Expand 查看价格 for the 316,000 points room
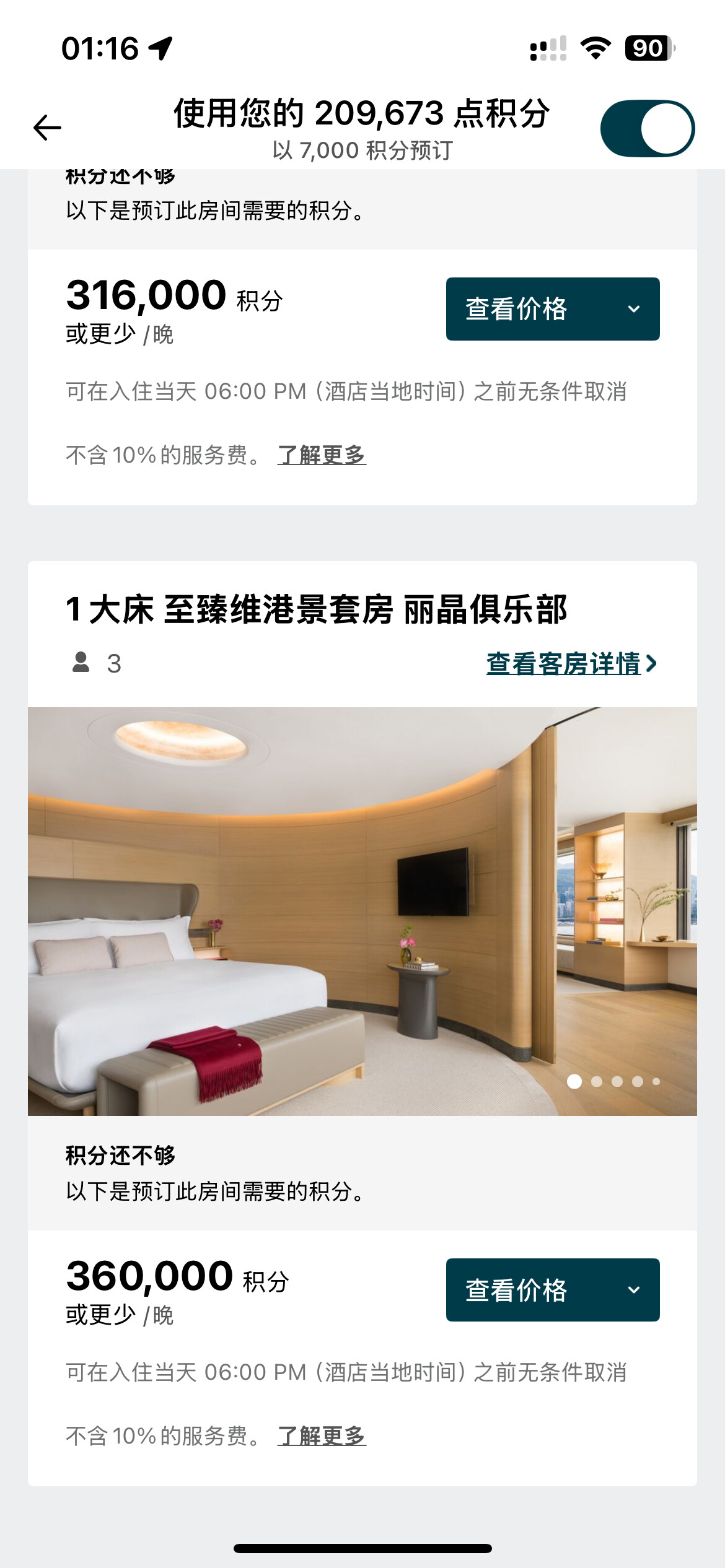Image resolution: width=725 pixels, height=1568 pixels. click(x=552, y=309)
